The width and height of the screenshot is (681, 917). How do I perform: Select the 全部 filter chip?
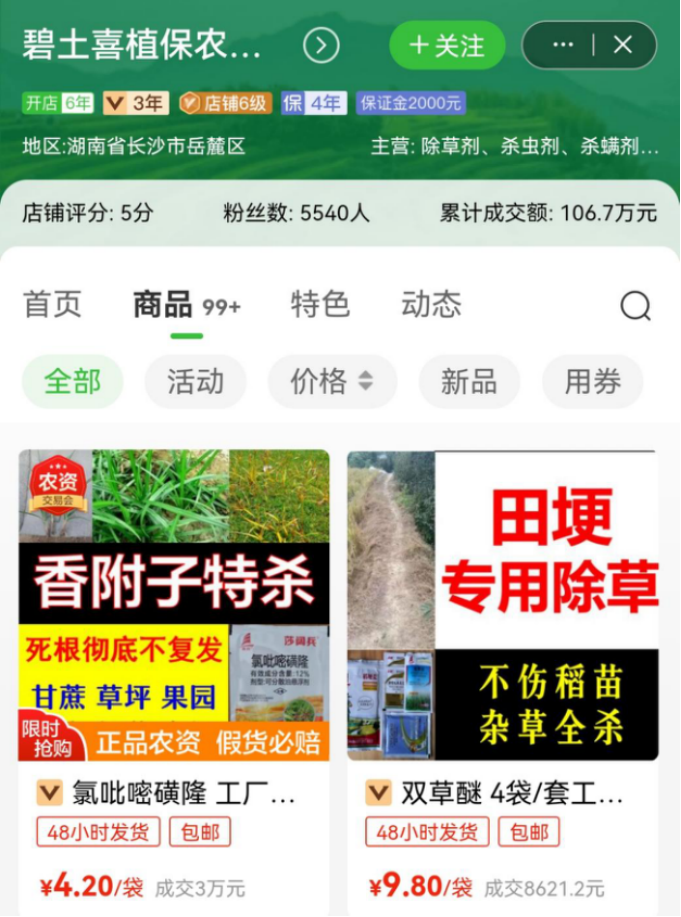click(x=72, y=382)
